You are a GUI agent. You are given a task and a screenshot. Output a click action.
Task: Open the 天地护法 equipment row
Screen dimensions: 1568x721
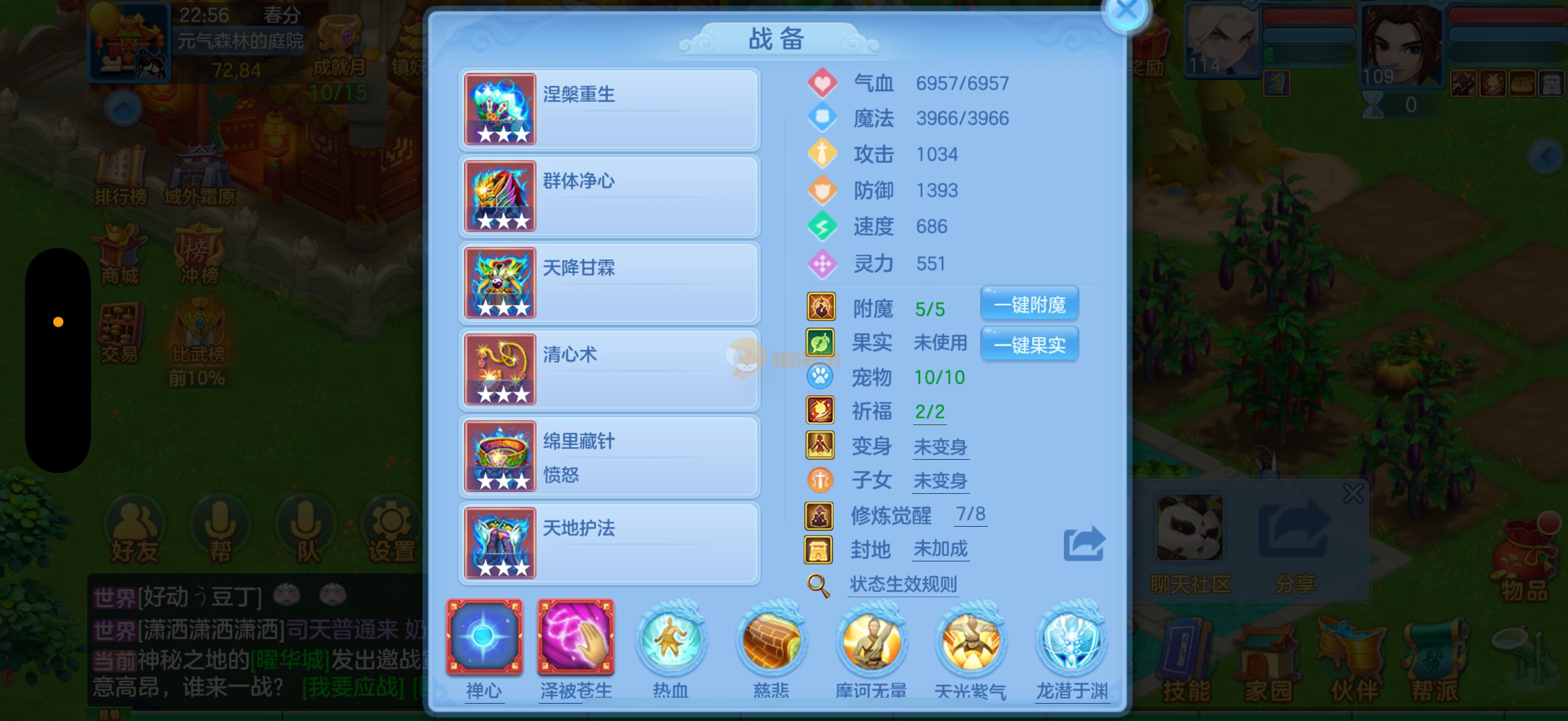(x=609, y=543)
